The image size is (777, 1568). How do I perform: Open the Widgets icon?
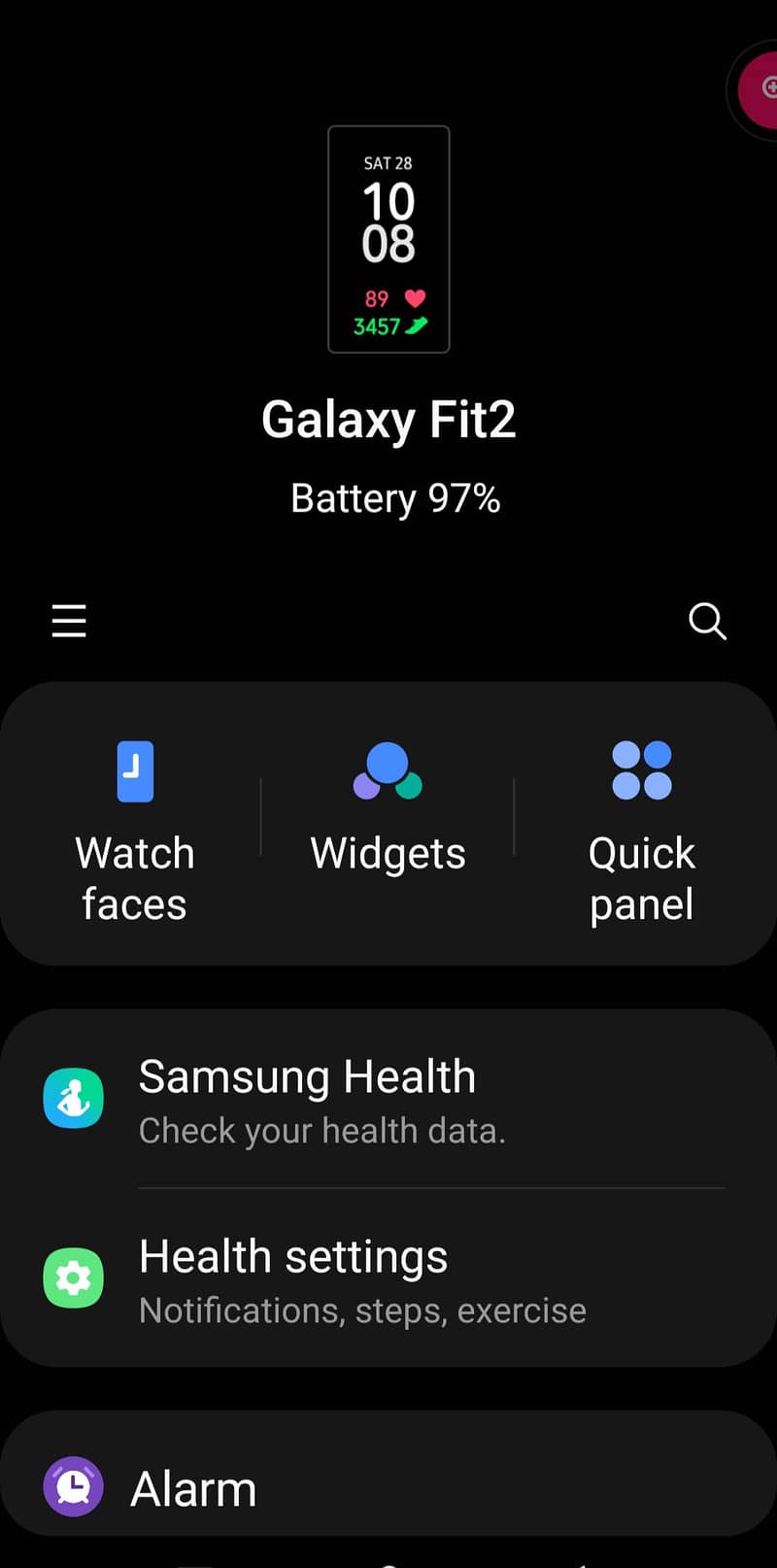[388, 769]
